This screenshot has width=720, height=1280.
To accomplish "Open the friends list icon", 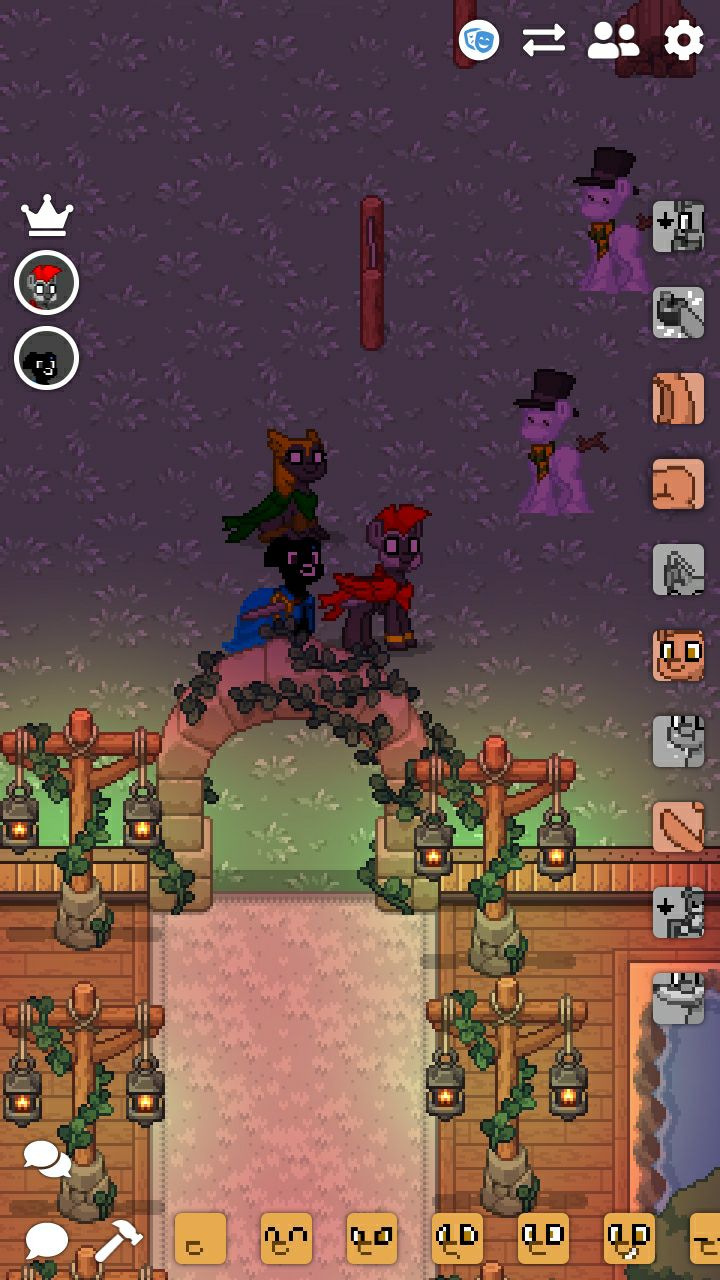I will coord(613,40).
